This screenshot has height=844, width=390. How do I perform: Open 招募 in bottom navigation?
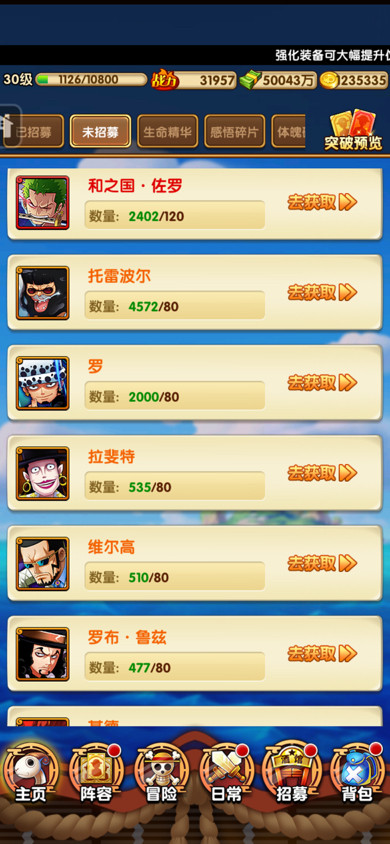292,773
